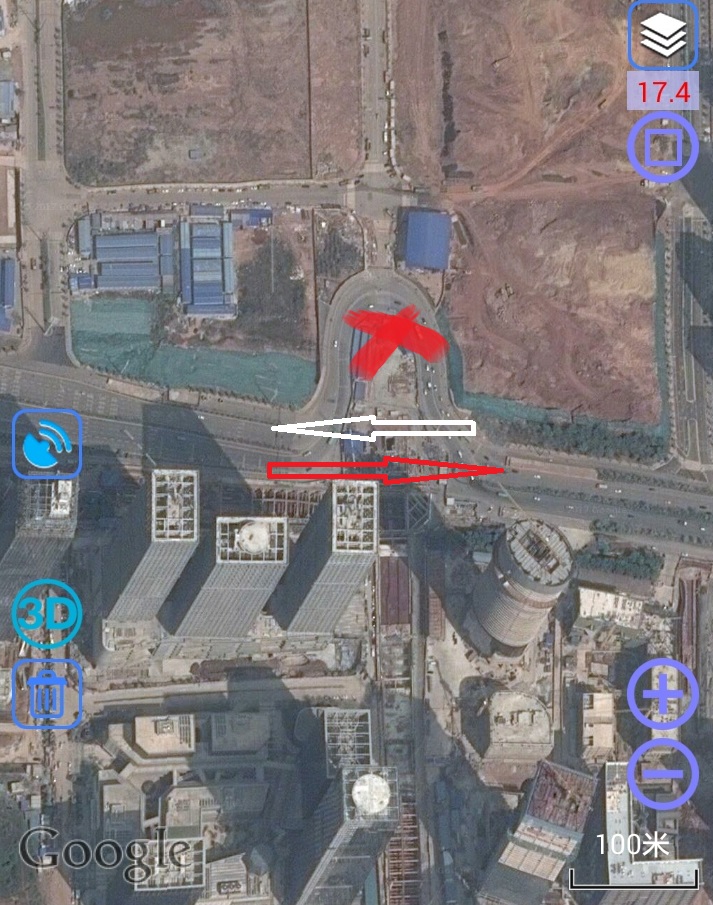
Task: Zoom in on the map
Action: [x=662, y=694]
